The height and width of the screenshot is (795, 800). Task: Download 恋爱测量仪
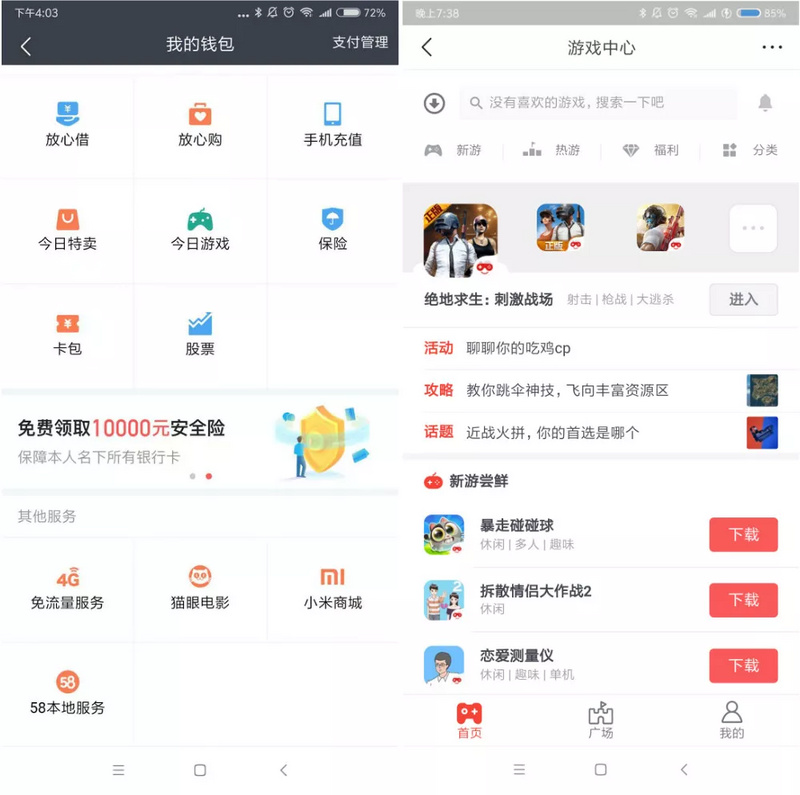point(743,665)
